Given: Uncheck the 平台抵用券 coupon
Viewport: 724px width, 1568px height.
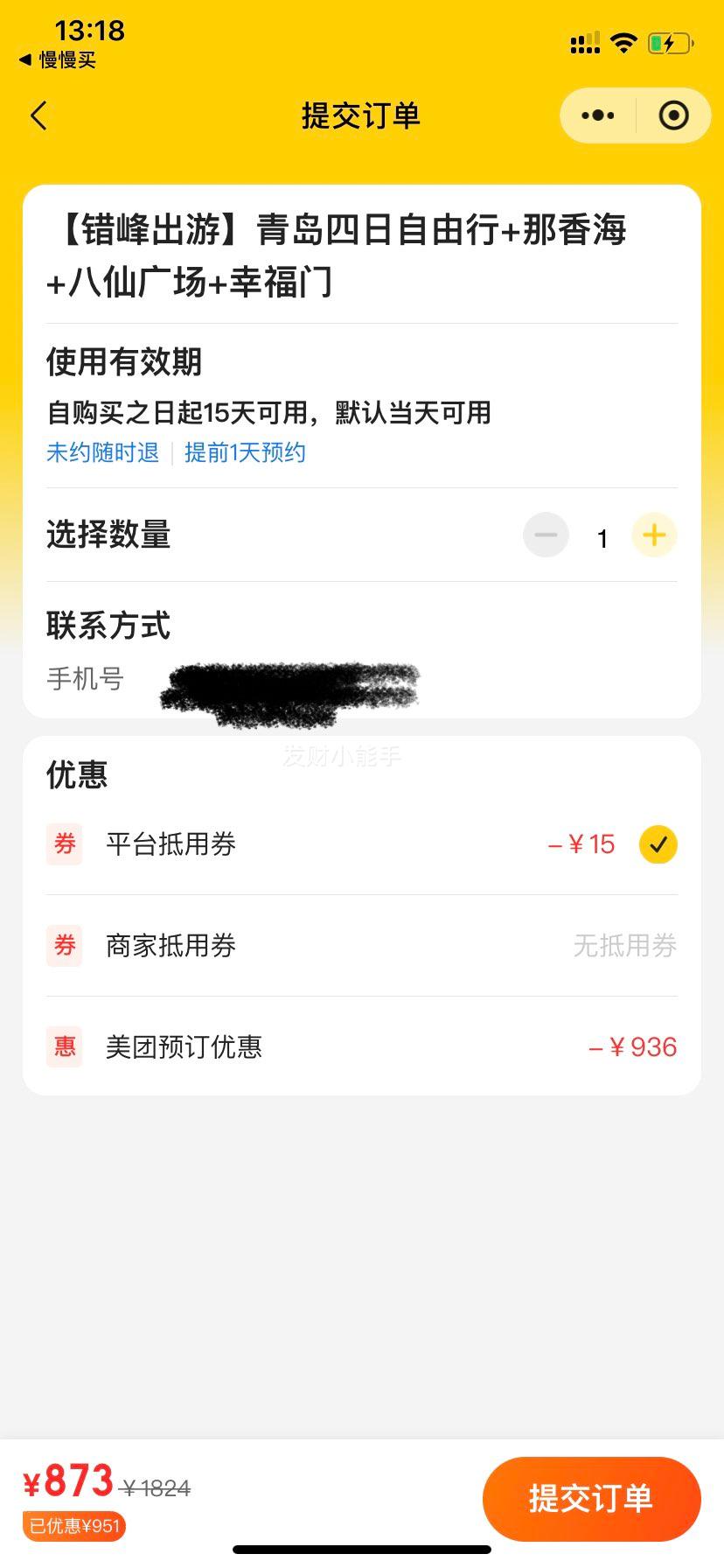Looking at the screenshot, I should pos(658,844).
